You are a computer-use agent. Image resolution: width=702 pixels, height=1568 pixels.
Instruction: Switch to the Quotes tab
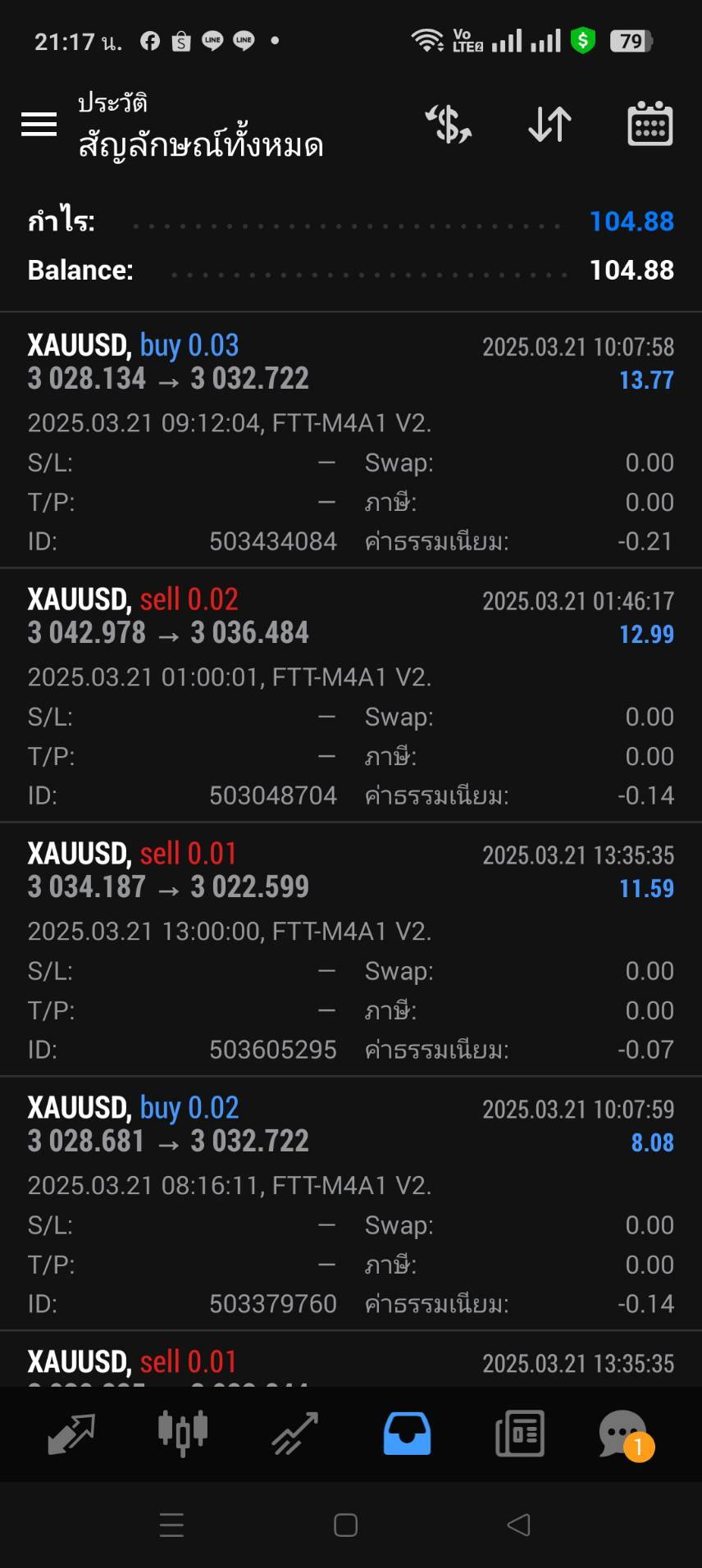click(71, 1434)
